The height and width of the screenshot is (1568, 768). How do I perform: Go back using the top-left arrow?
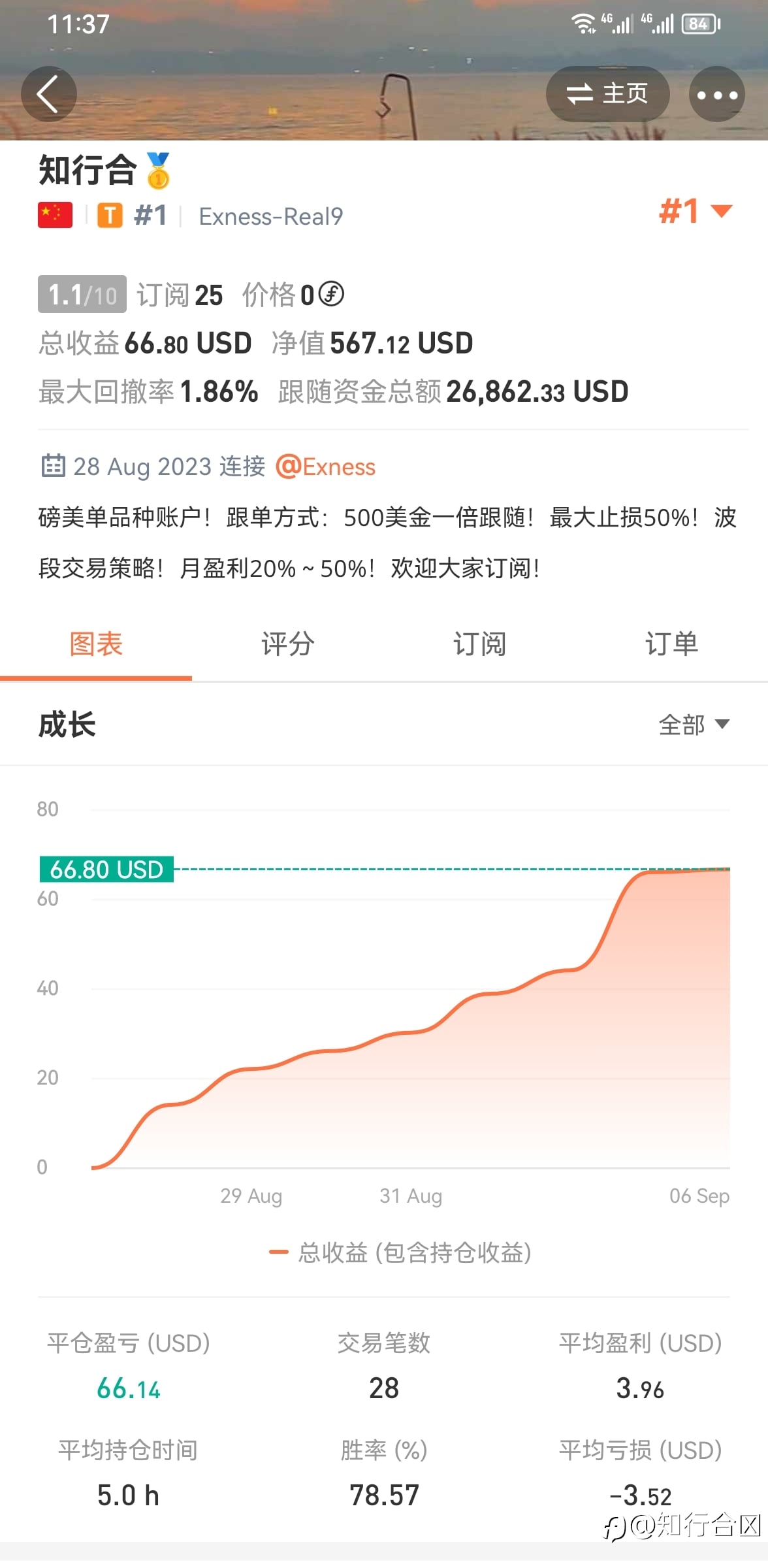[49, 94]
